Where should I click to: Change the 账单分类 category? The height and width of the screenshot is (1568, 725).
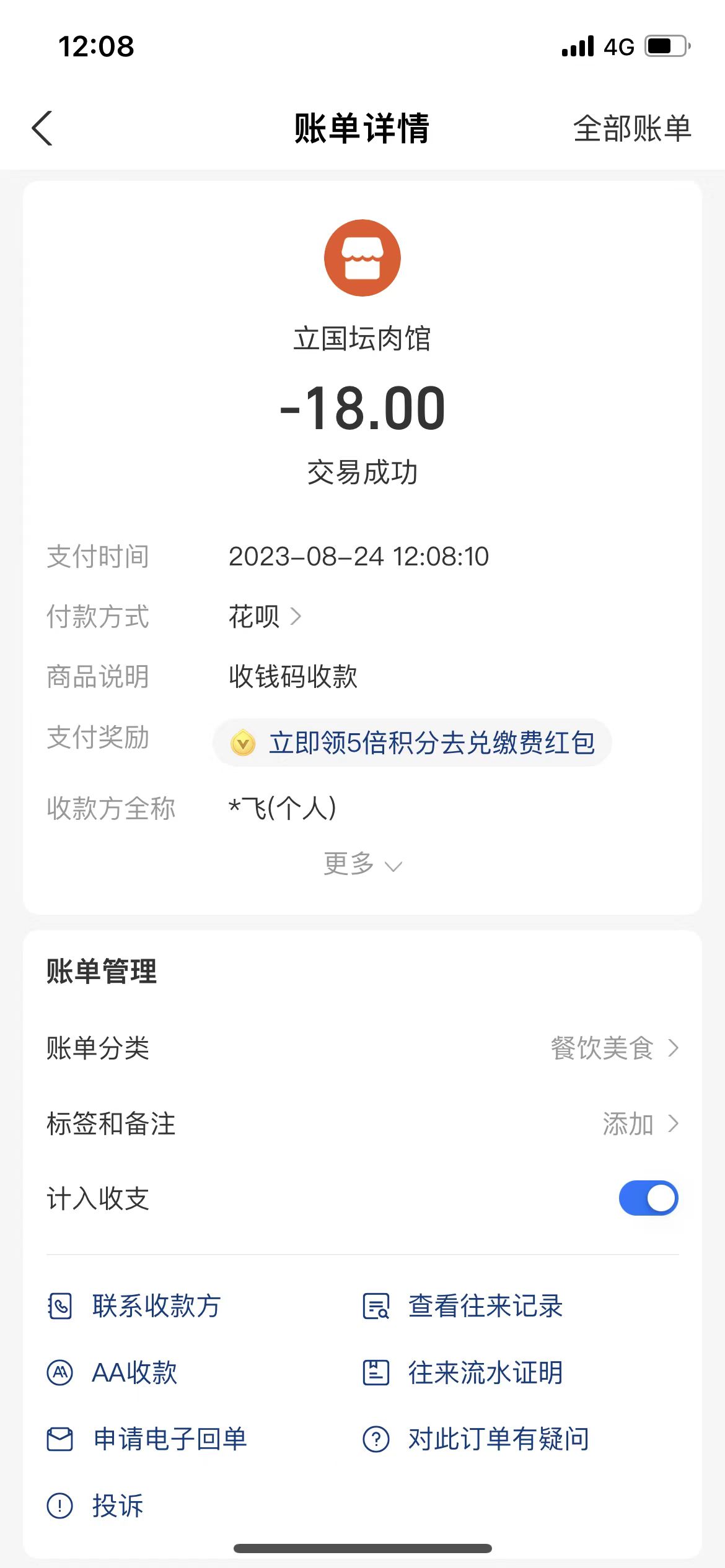tap(613, 1048)
